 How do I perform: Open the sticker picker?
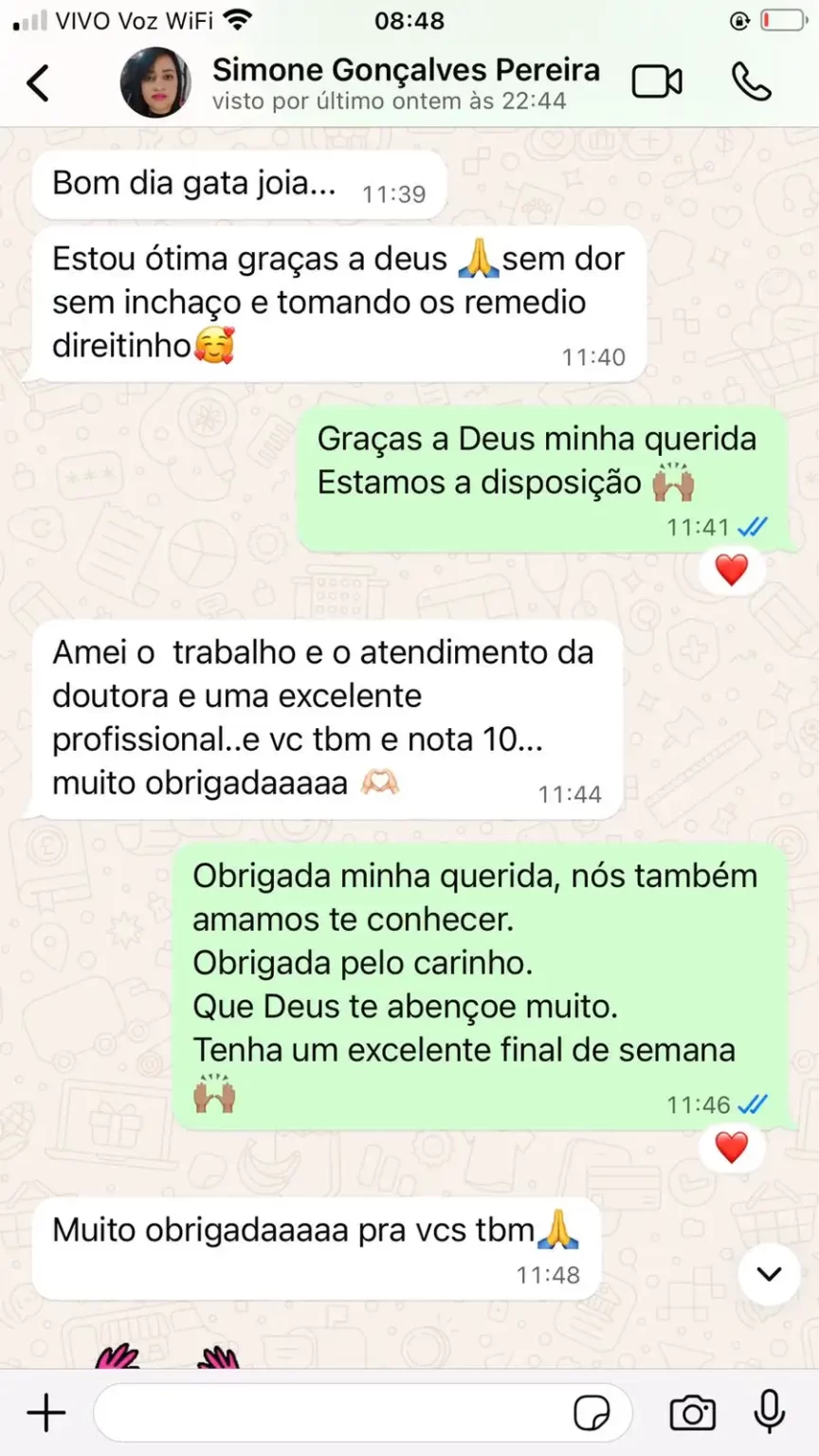point(592,1414)
